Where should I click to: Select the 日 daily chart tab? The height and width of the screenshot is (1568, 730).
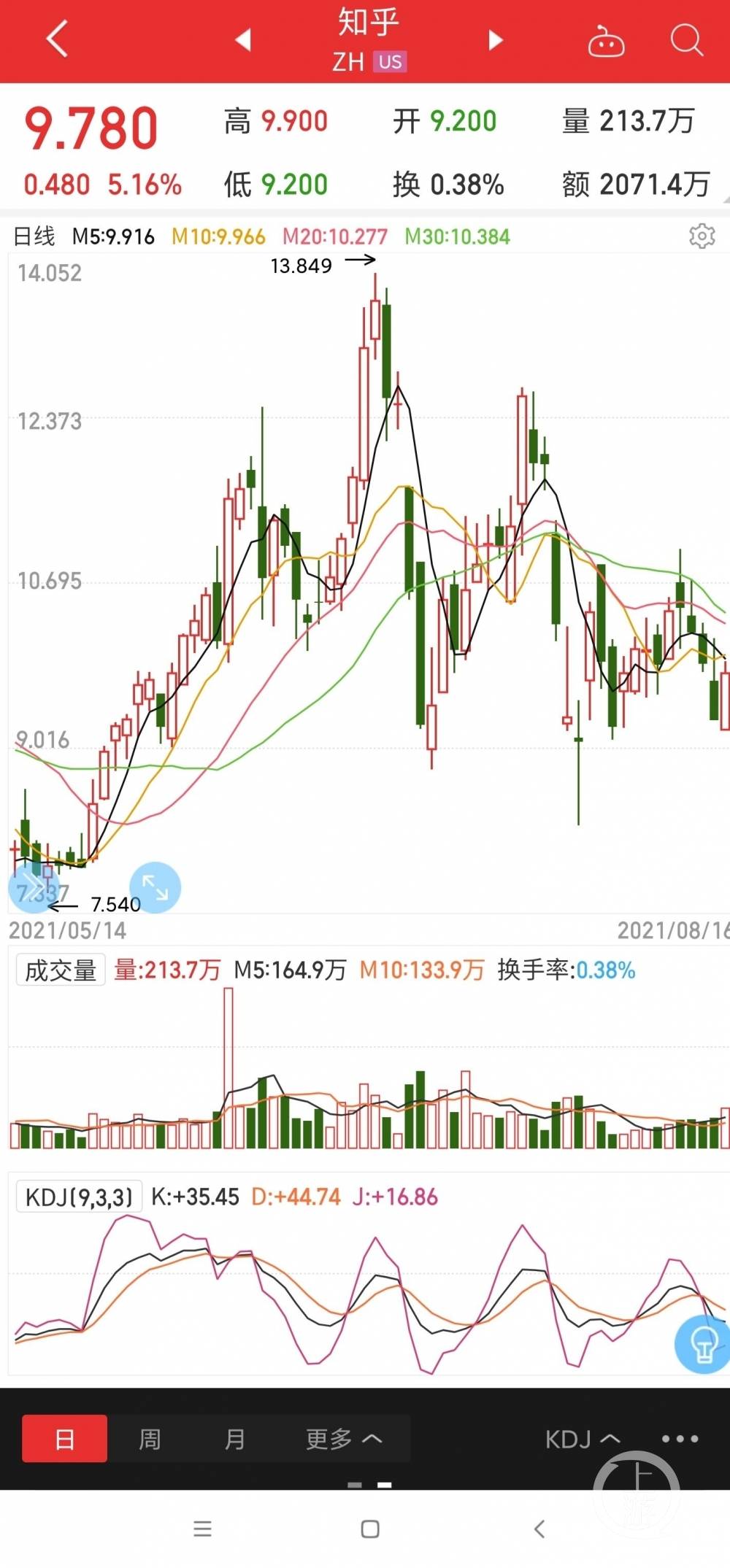click(x=64, y=1439)
